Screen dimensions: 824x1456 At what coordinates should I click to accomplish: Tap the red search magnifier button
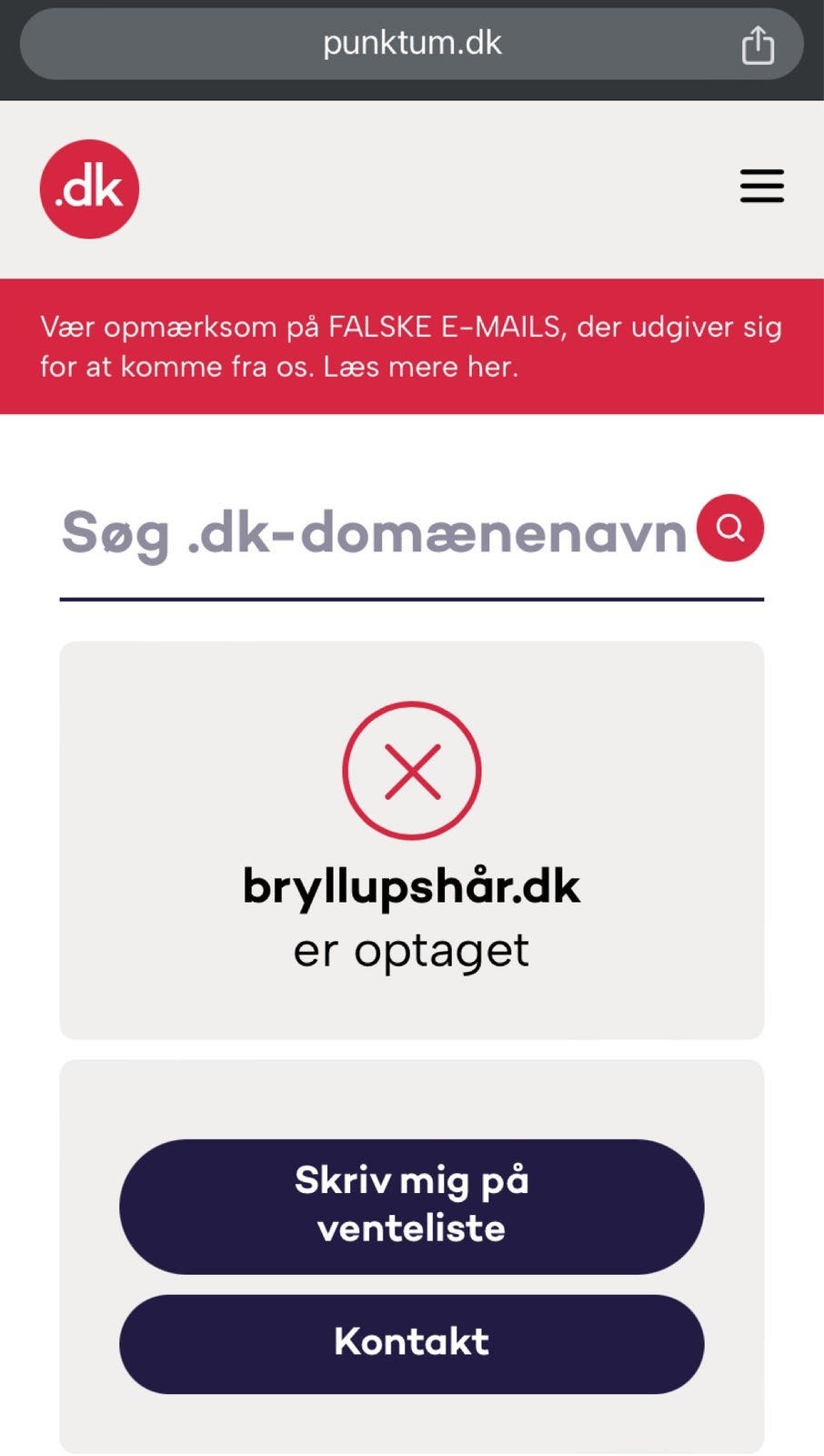[x=729, y=528]
